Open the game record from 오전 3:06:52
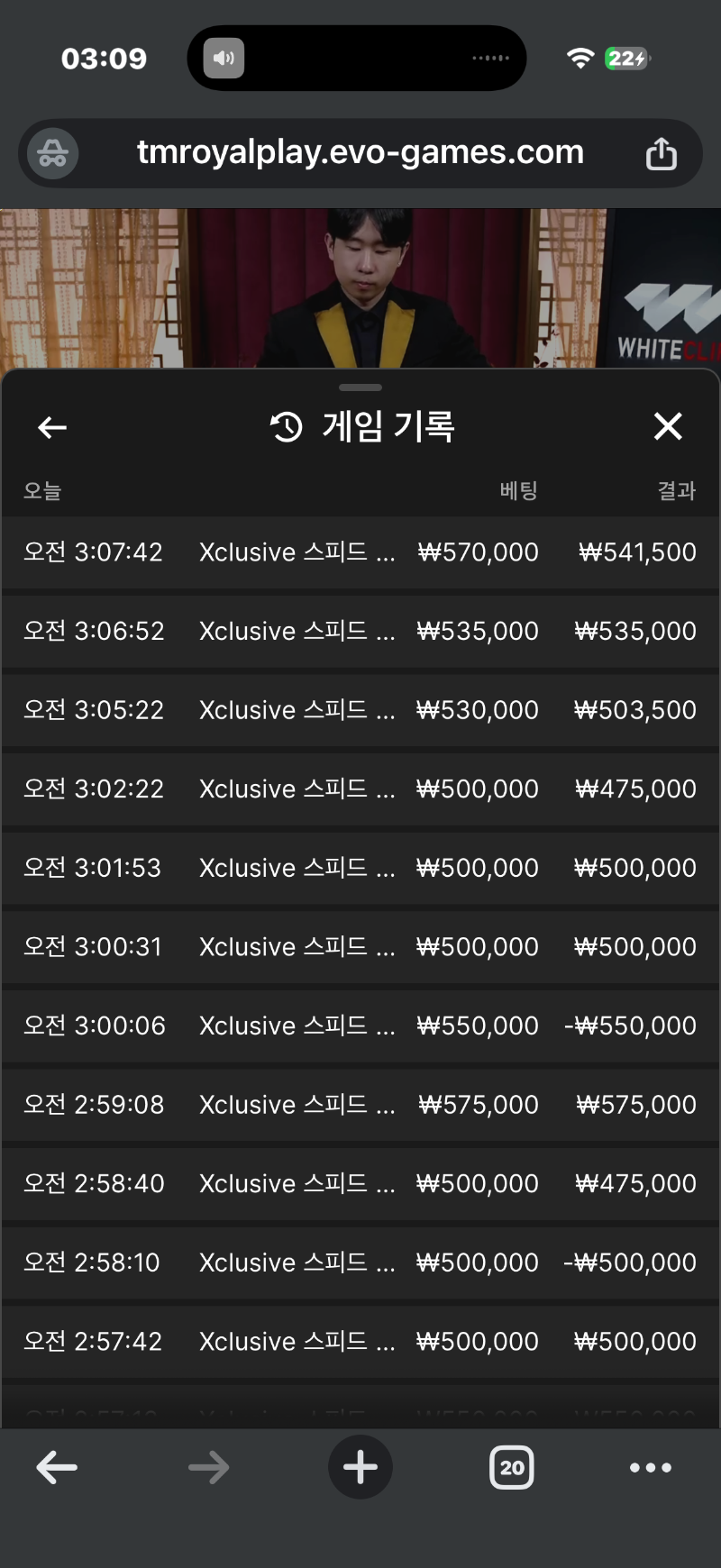Screen dimensions: 721x1568 coord(360,631)
